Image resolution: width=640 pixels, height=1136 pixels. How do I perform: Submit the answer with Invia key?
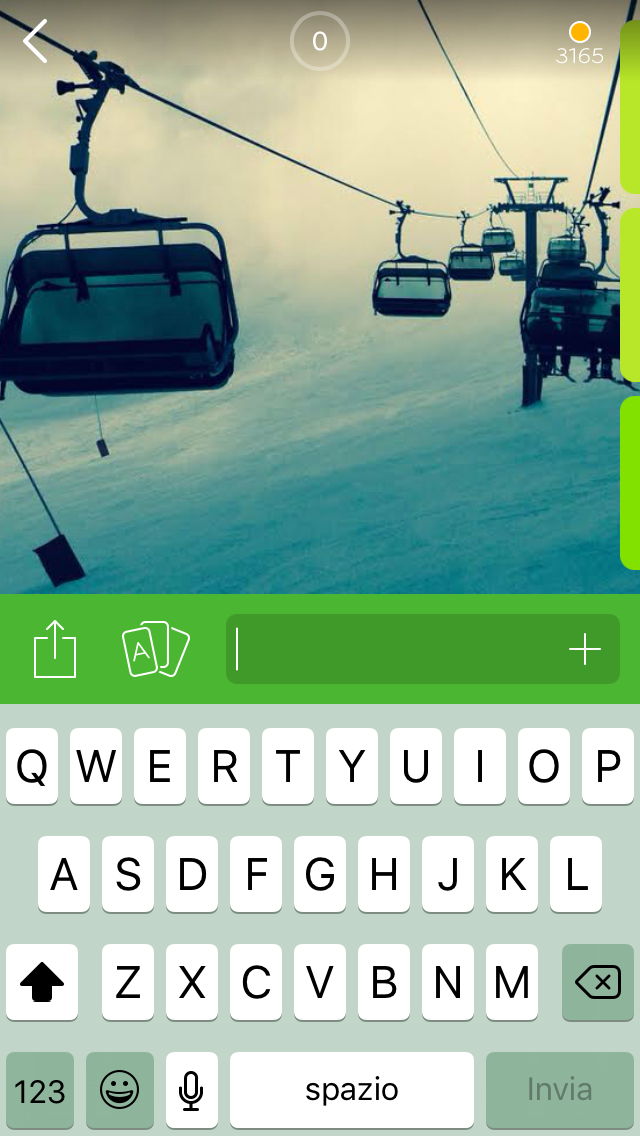559,1089
